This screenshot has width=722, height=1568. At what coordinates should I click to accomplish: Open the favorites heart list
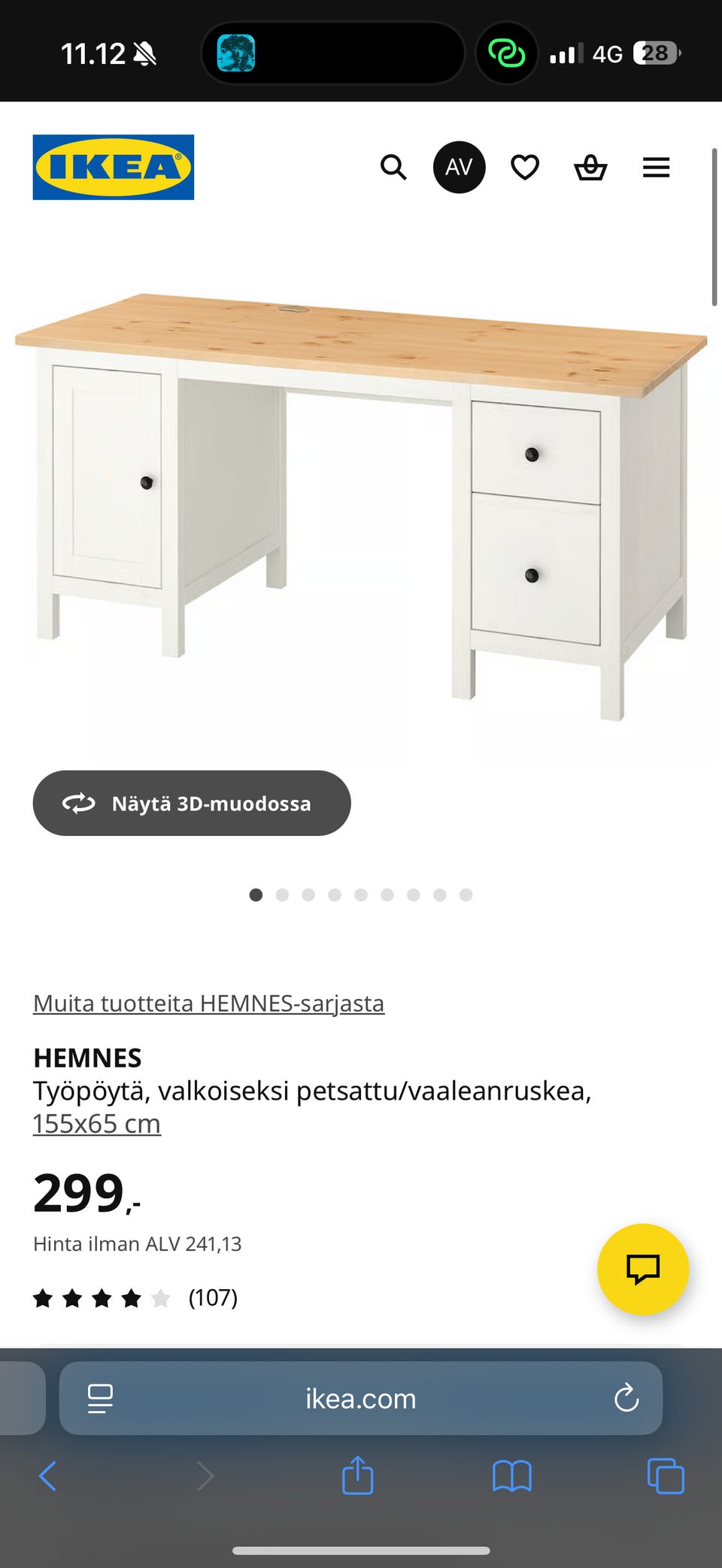[x=525, y=167]
